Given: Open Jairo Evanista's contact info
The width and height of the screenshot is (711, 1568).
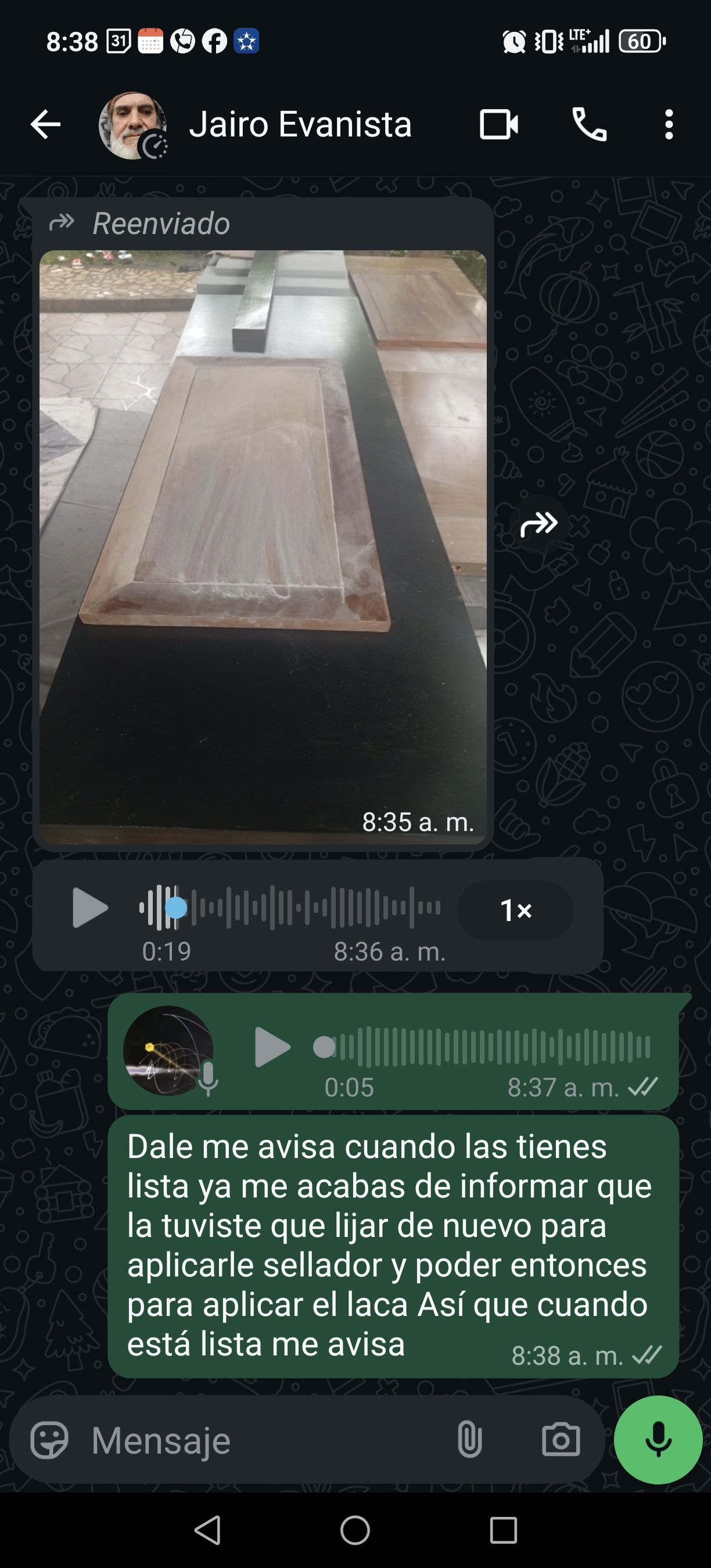Looking at the screenshot, I should pos(300,125).
